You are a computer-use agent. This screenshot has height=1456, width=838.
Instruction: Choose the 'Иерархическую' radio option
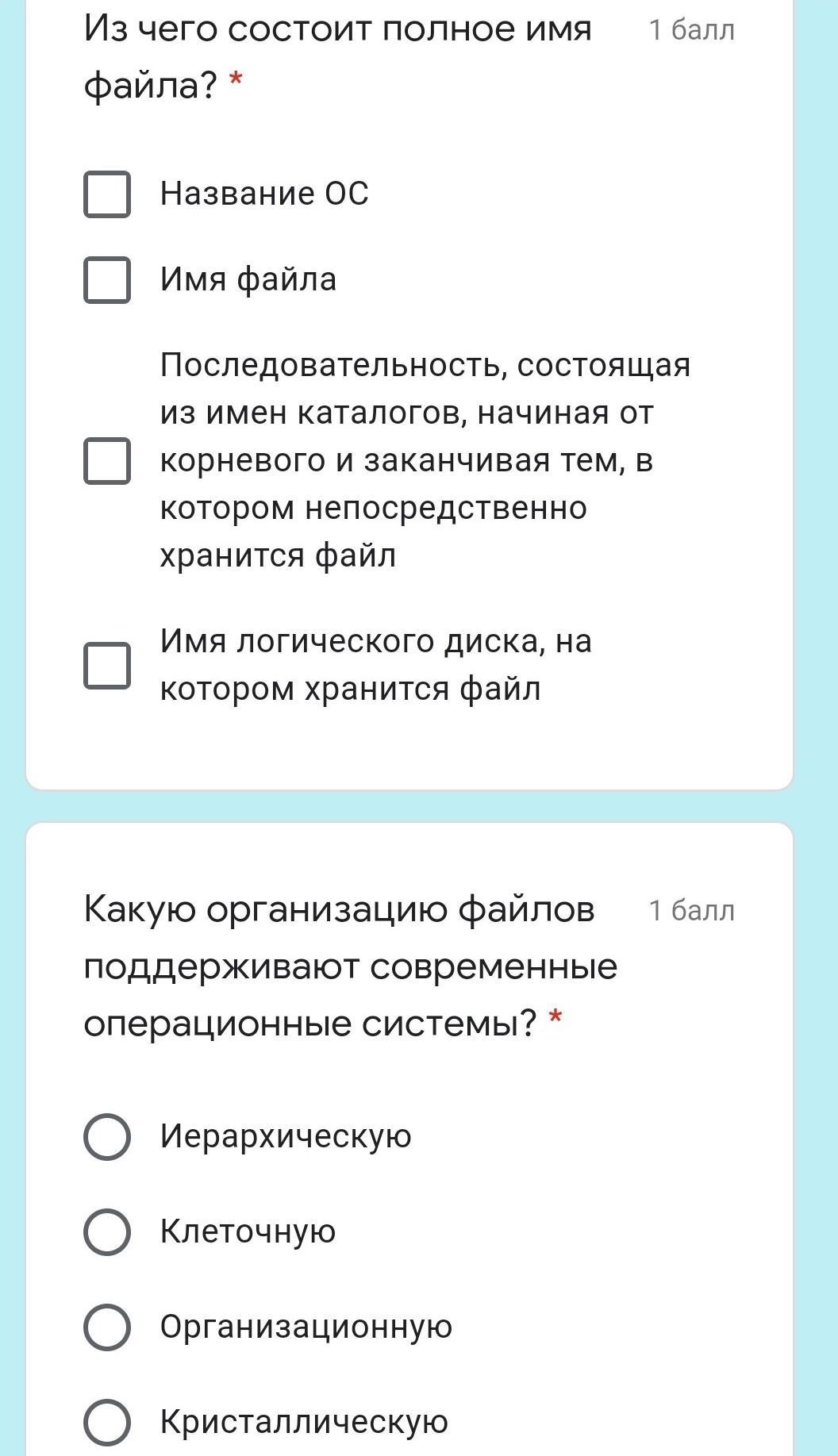point(107,1136)
